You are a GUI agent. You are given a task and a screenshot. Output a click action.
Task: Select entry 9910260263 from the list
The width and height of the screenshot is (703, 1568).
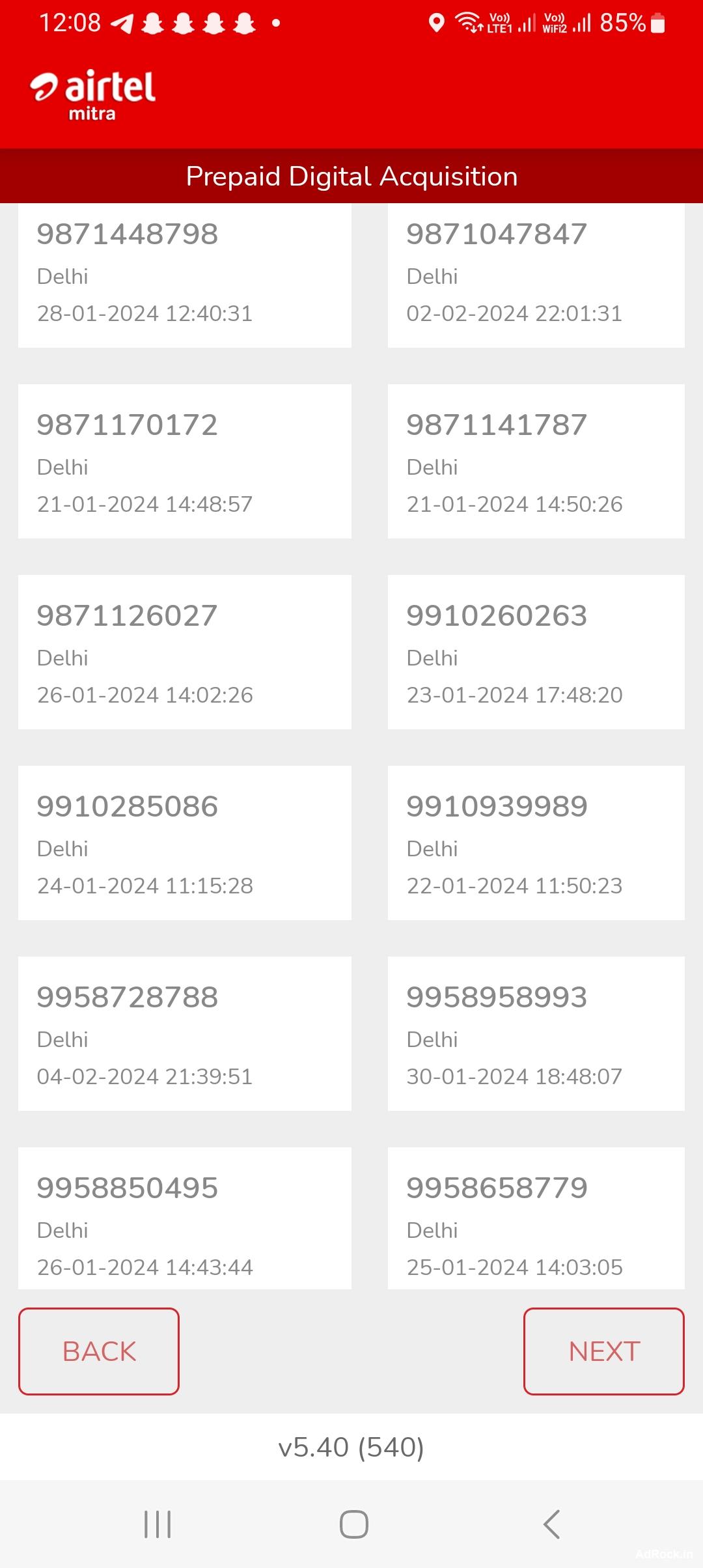(536, 651)
